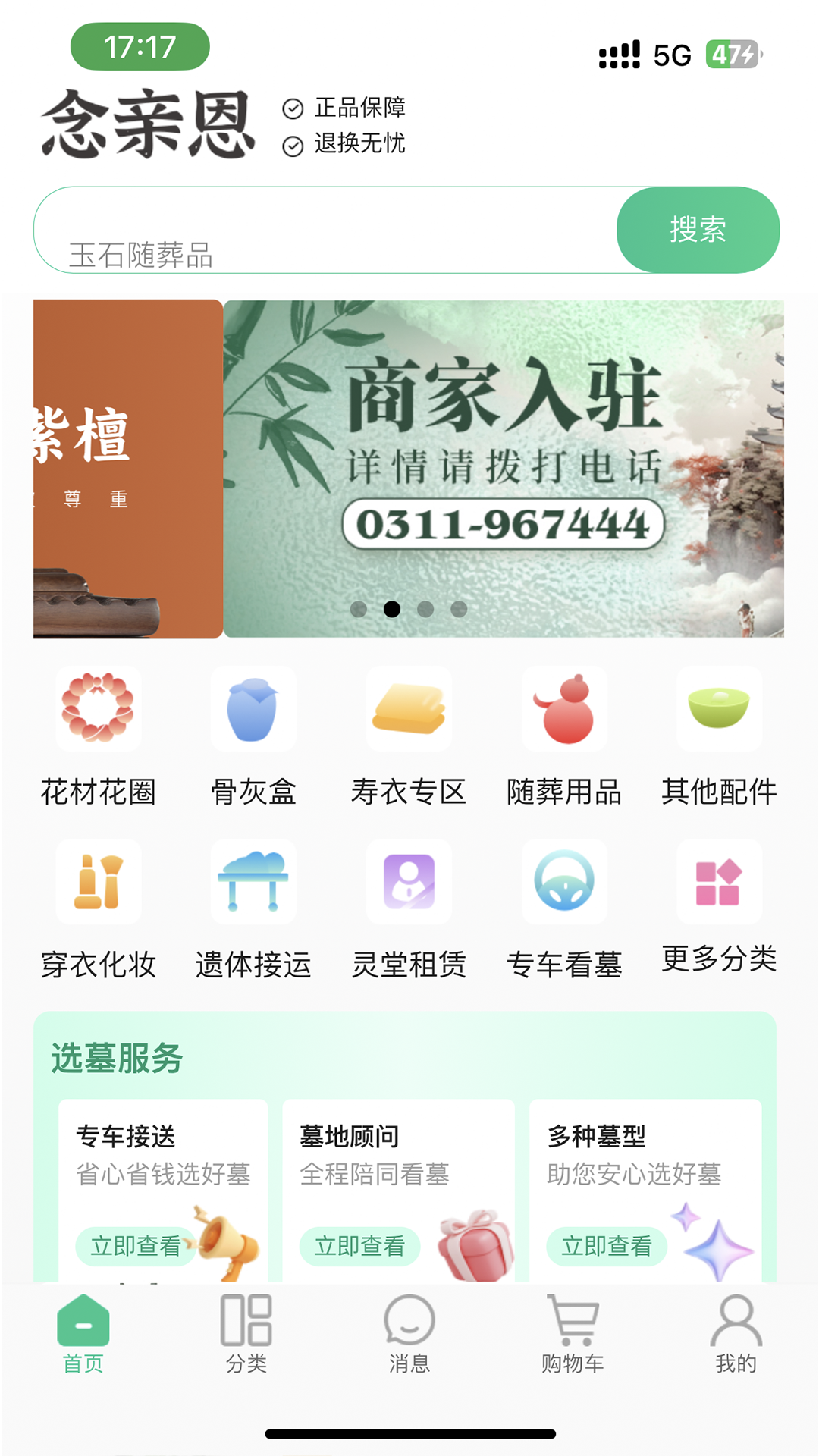Open the 其他配件 category
The image size is (819, 1456).
719,736
